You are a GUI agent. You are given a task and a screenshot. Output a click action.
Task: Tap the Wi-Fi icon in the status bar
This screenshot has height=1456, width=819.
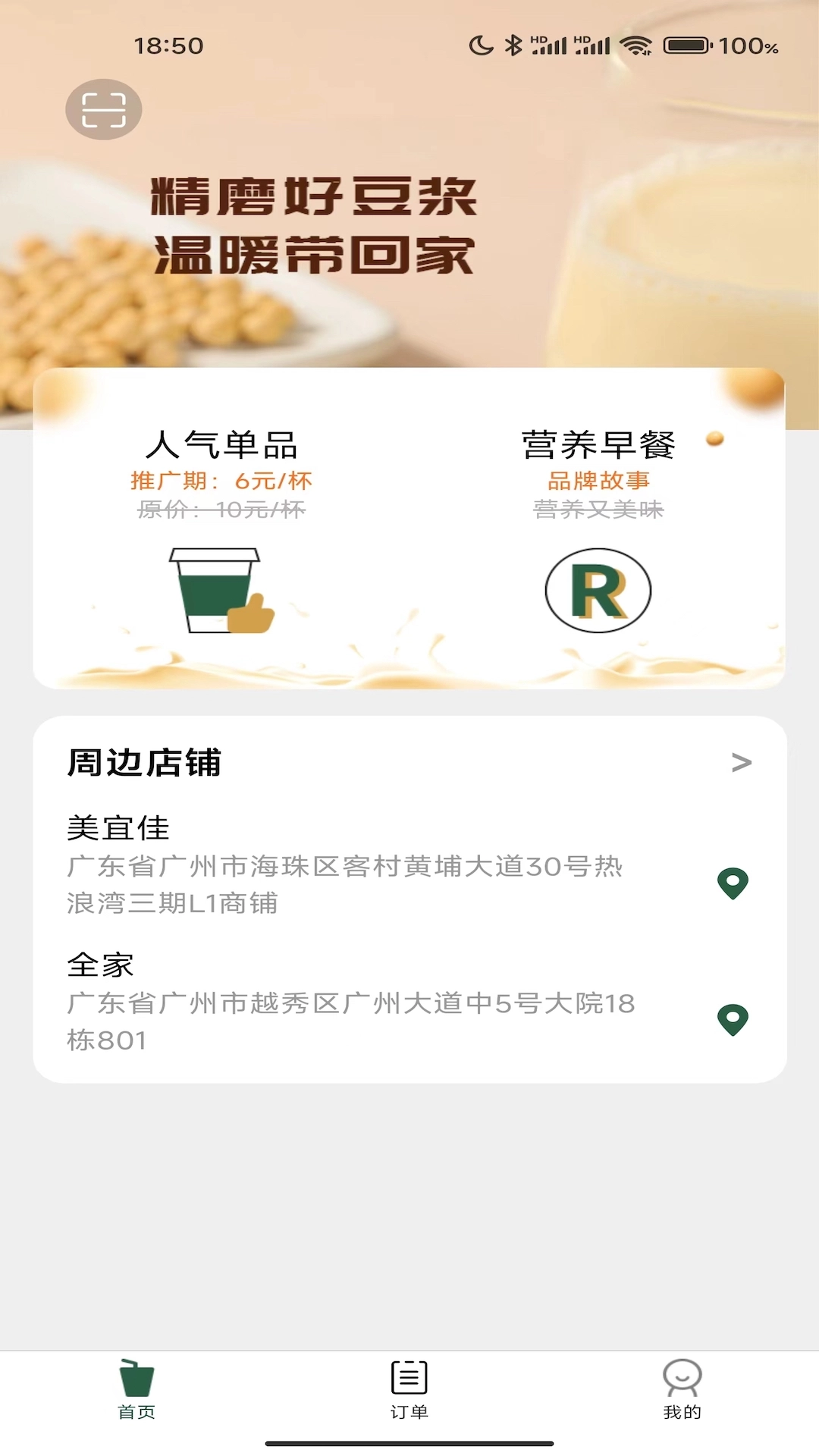(x=637, y=45)
